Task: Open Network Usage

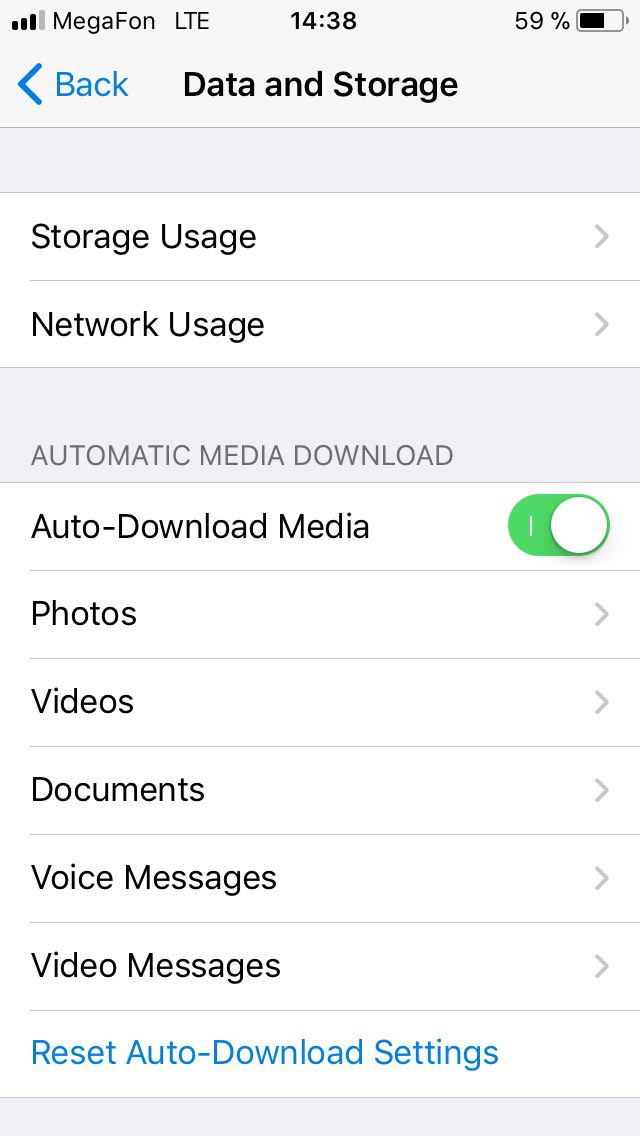Action: [x=320, y=325]
